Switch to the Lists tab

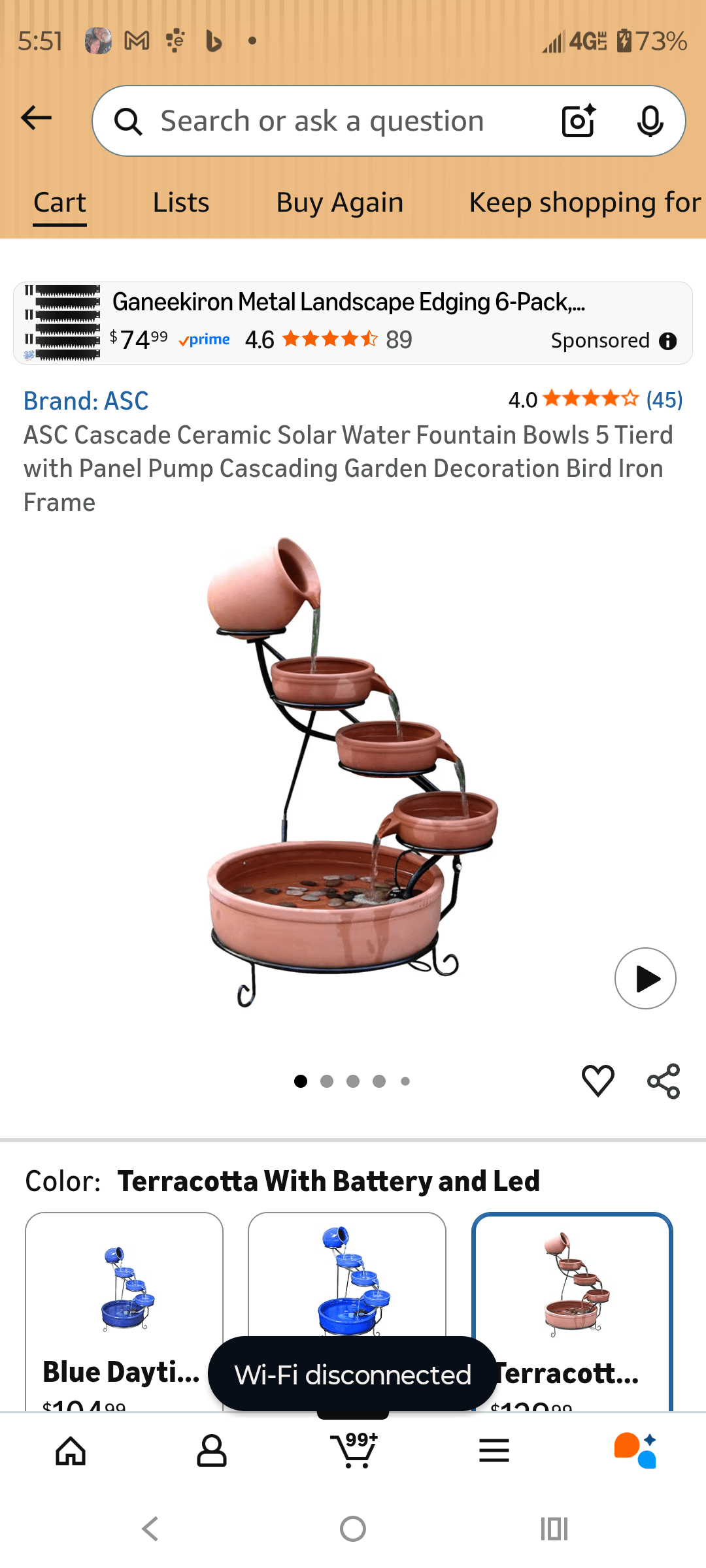pyautogui.click(x=181, y=203)
